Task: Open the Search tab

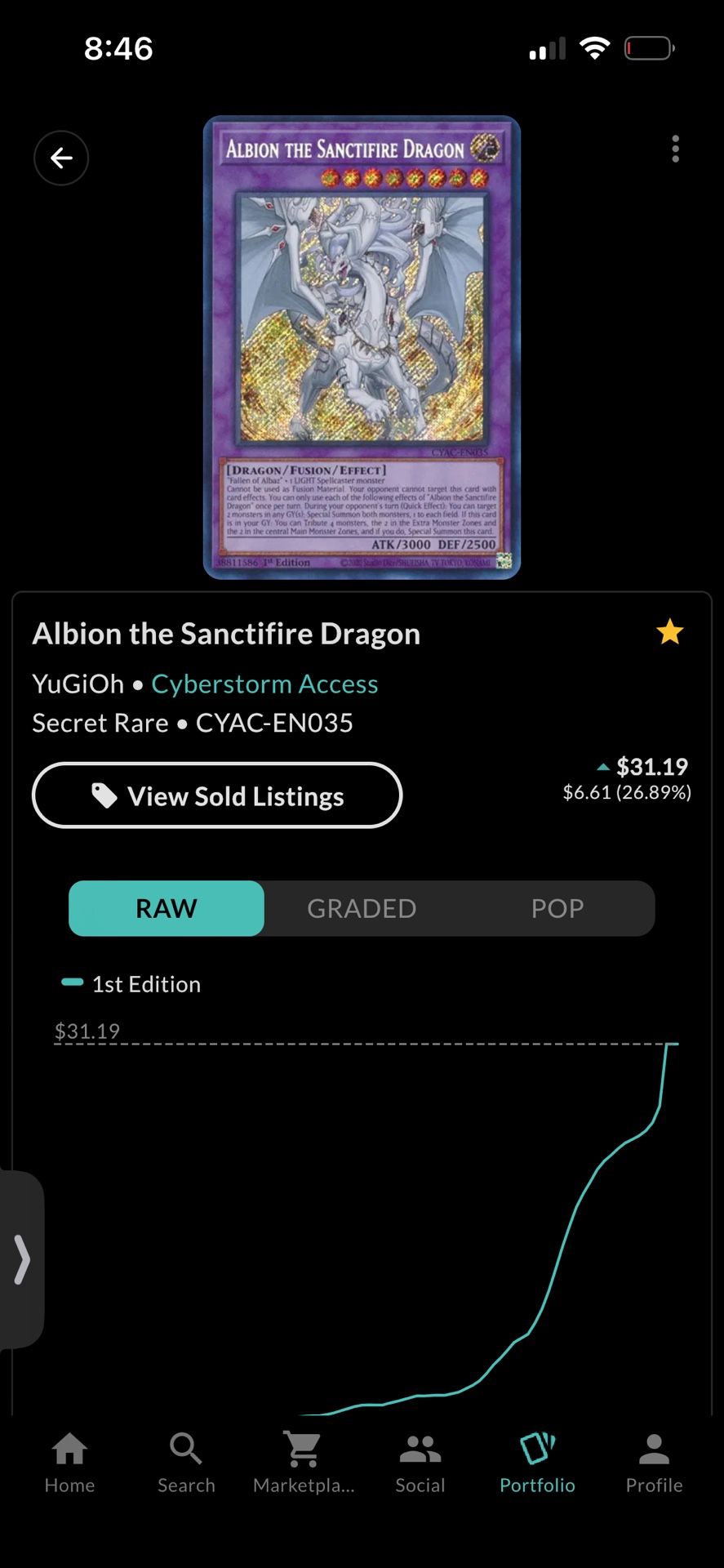Action: coord(186,1463)
